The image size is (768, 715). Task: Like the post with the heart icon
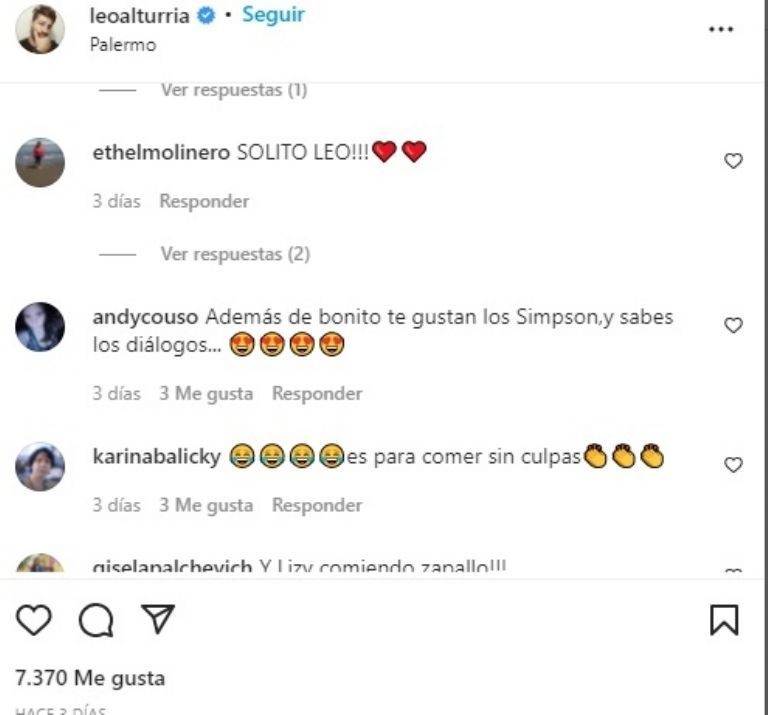(34, 621)
